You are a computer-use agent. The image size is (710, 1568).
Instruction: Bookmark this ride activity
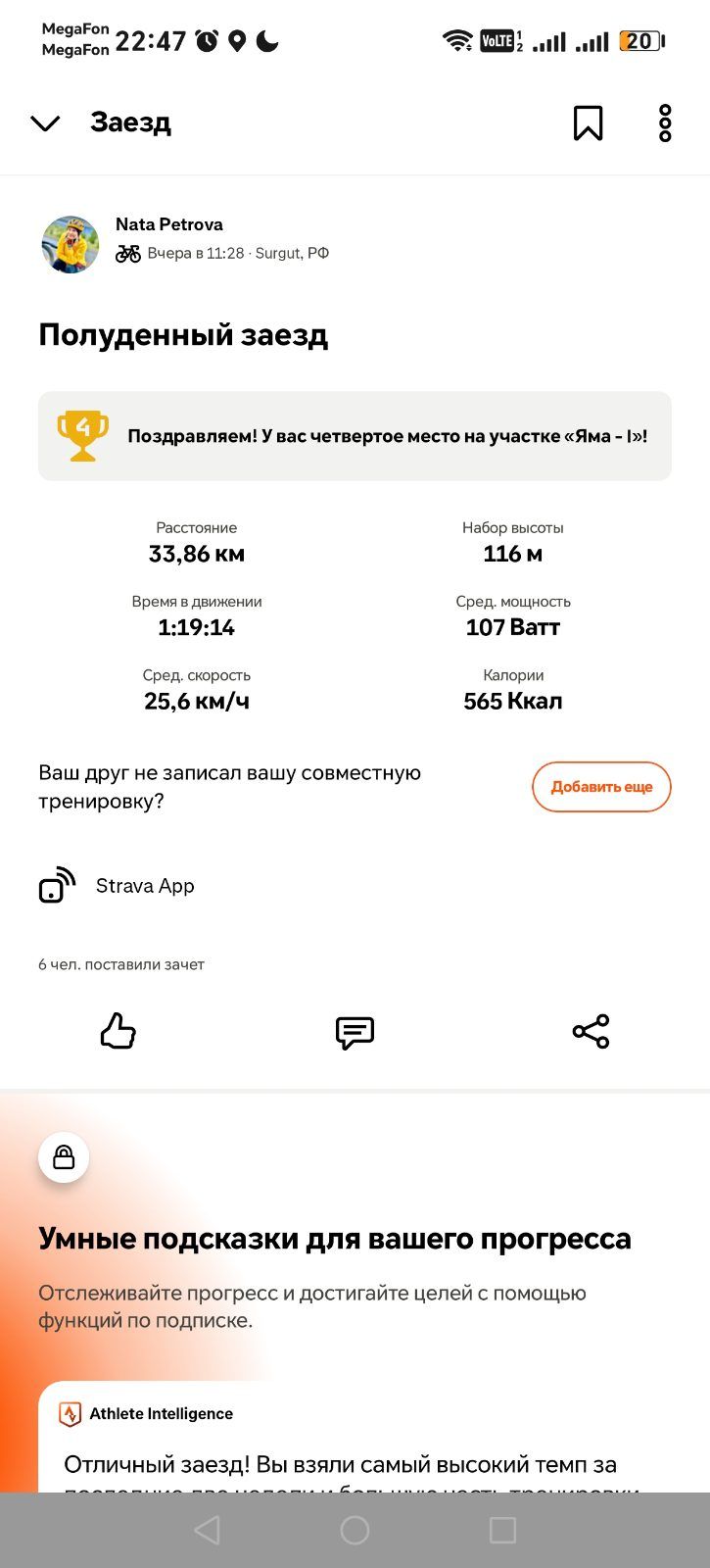tap(588, 123)
